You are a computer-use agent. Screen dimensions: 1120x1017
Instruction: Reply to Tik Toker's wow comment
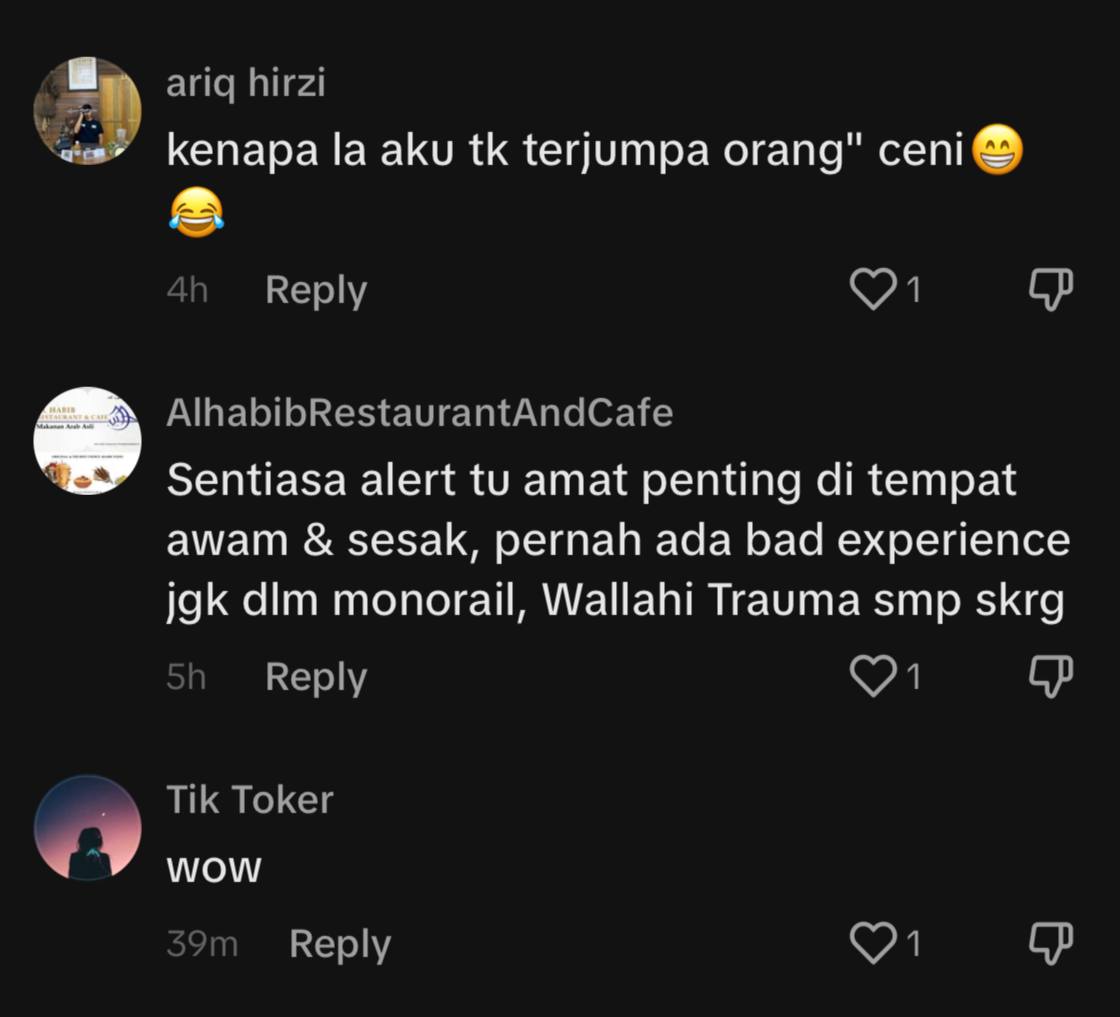coord(340,944)
